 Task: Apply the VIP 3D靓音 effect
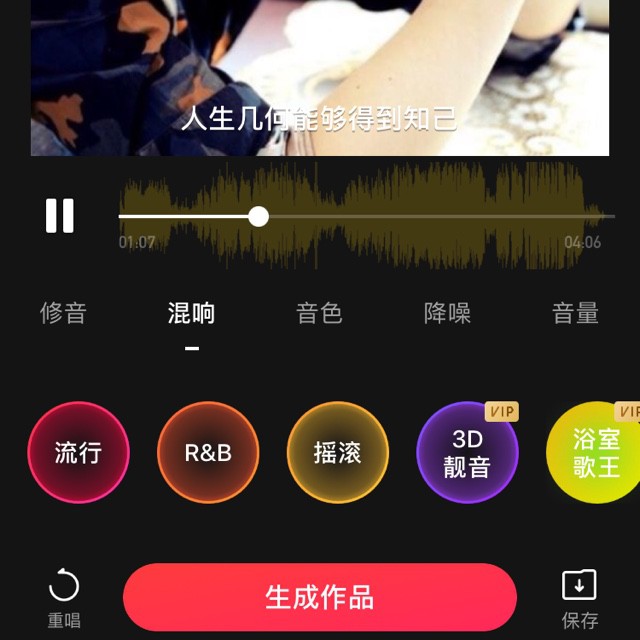[467, 452]
